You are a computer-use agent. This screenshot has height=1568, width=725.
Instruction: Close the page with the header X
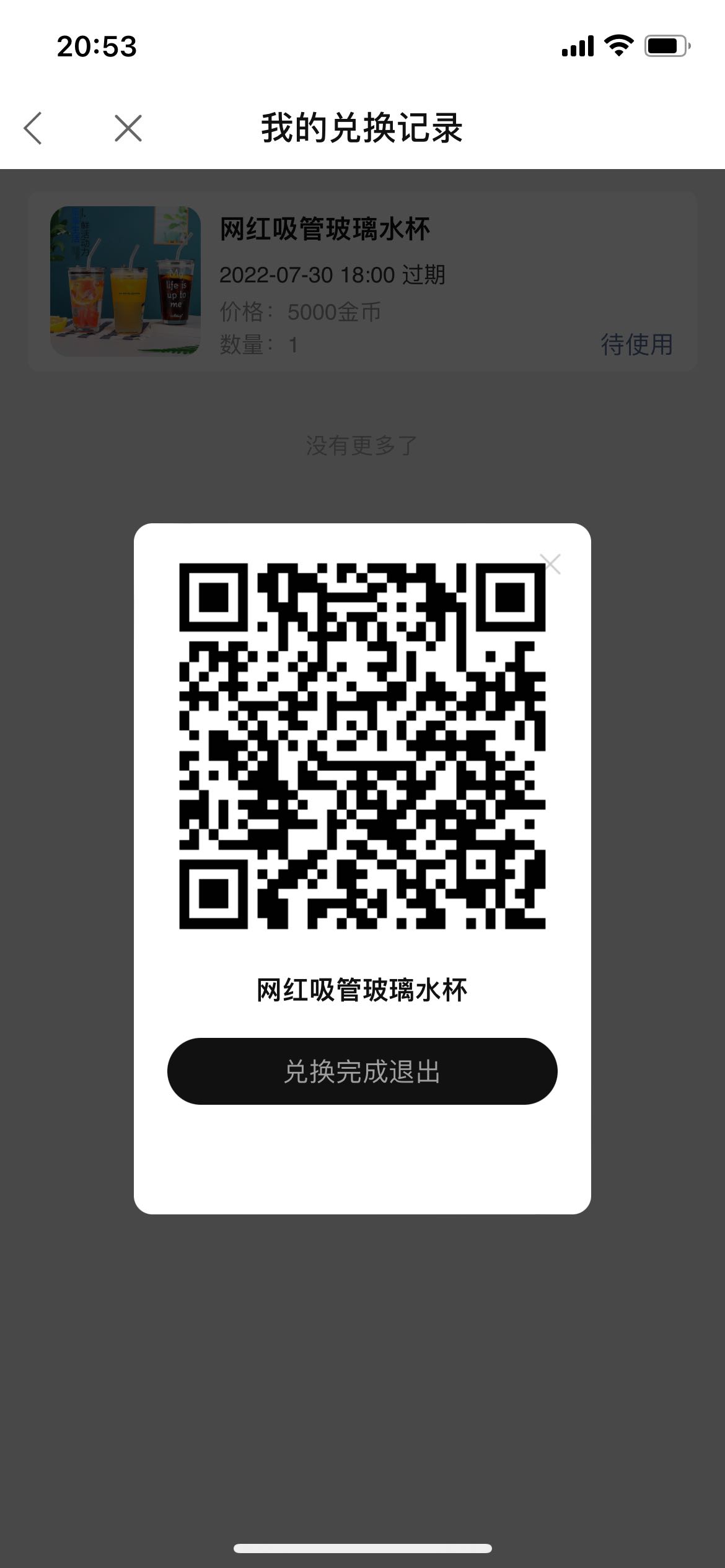pyautogui.click(x=128, y=128)
